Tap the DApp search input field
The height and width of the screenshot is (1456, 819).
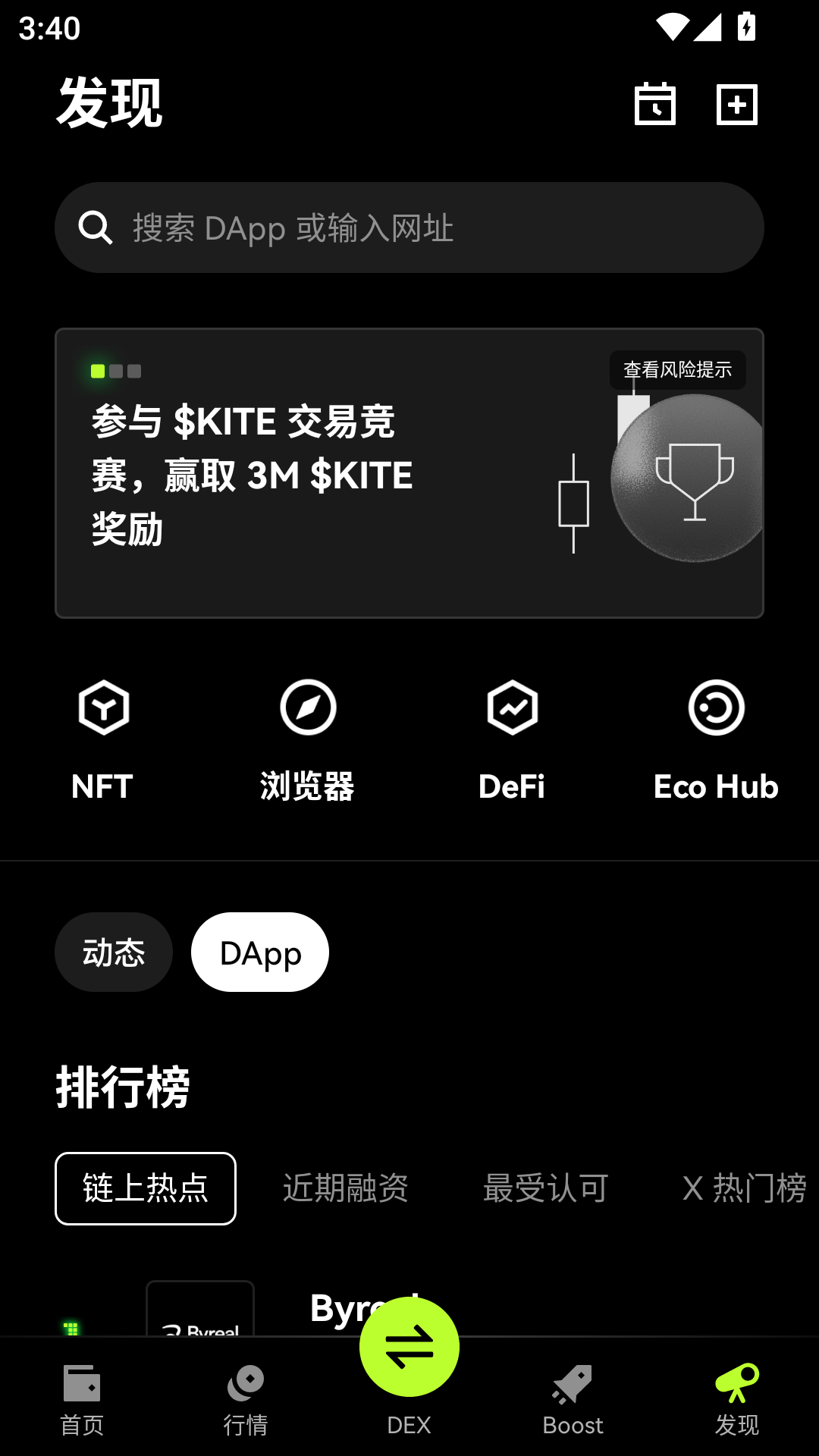(409, 227)
